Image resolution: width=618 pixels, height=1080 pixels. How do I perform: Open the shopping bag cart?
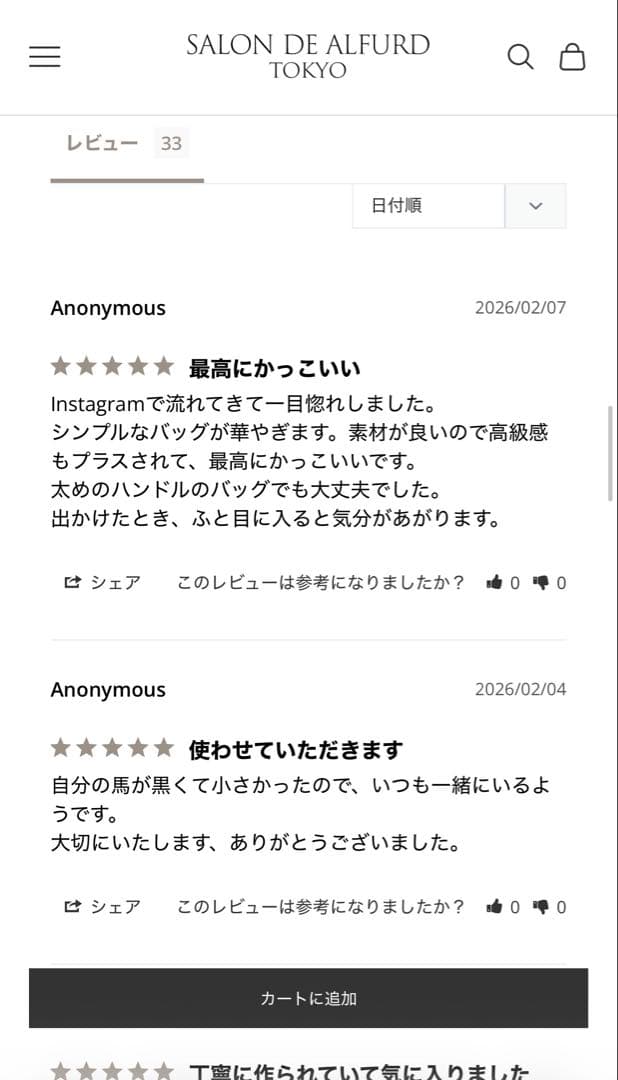coord(572,57)
